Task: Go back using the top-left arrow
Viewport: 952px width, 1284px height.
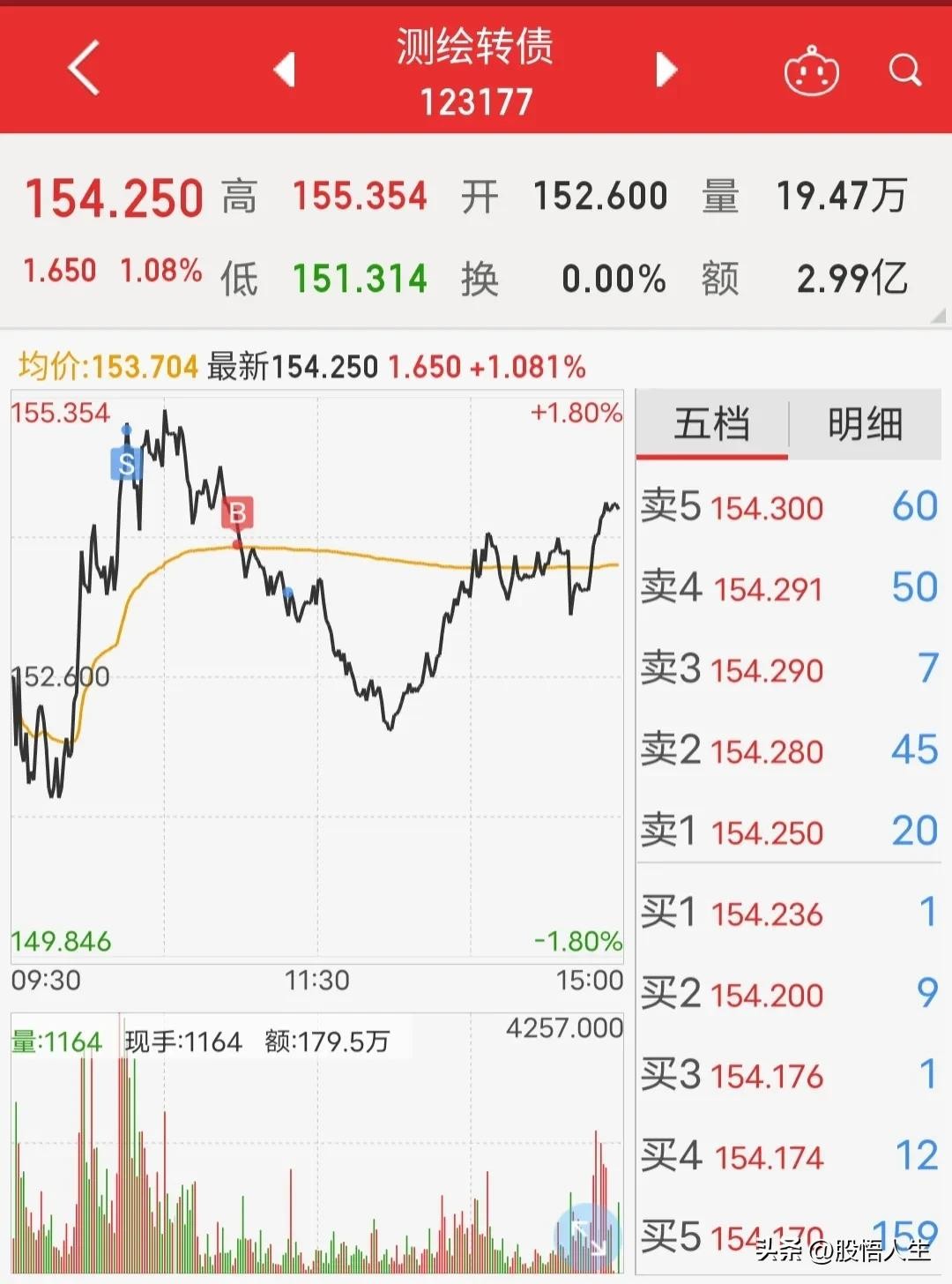Action: [84, 68]
